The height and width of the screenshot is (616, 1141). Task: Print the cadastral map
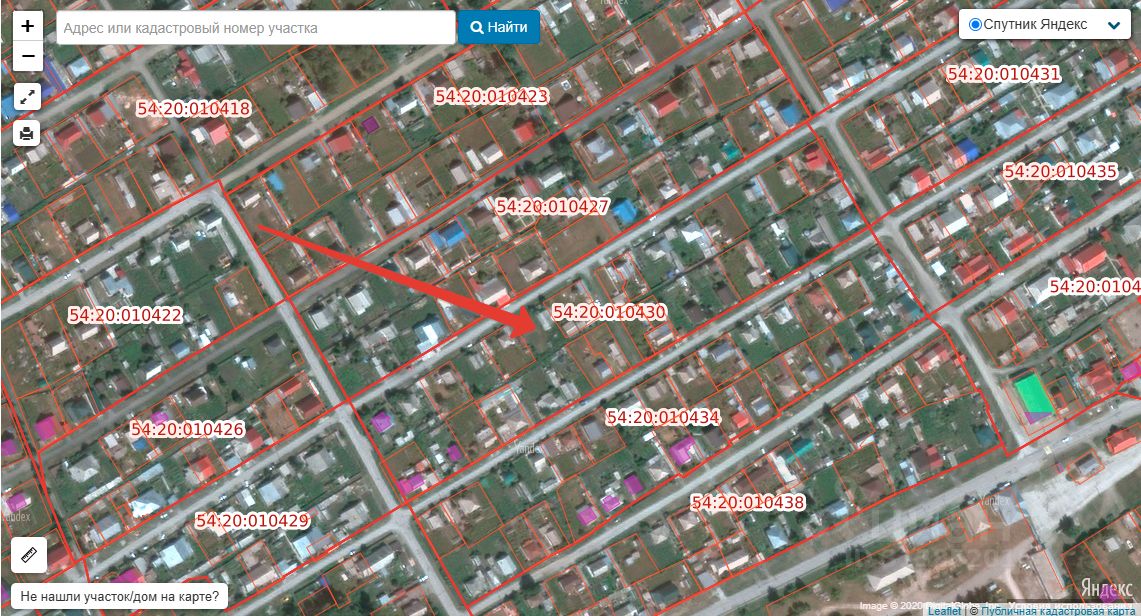pos(27,133)
